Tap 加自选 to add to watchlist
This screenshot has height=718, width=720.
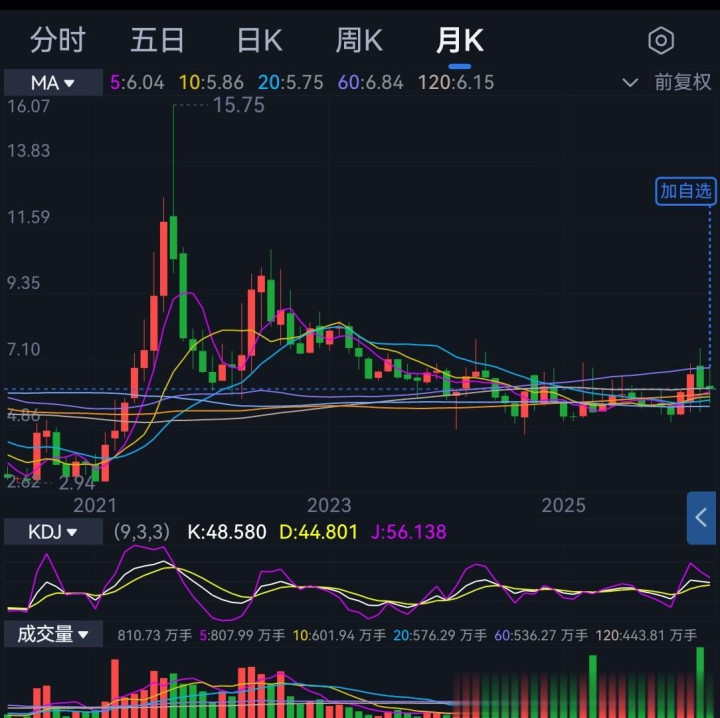(686, 190)
